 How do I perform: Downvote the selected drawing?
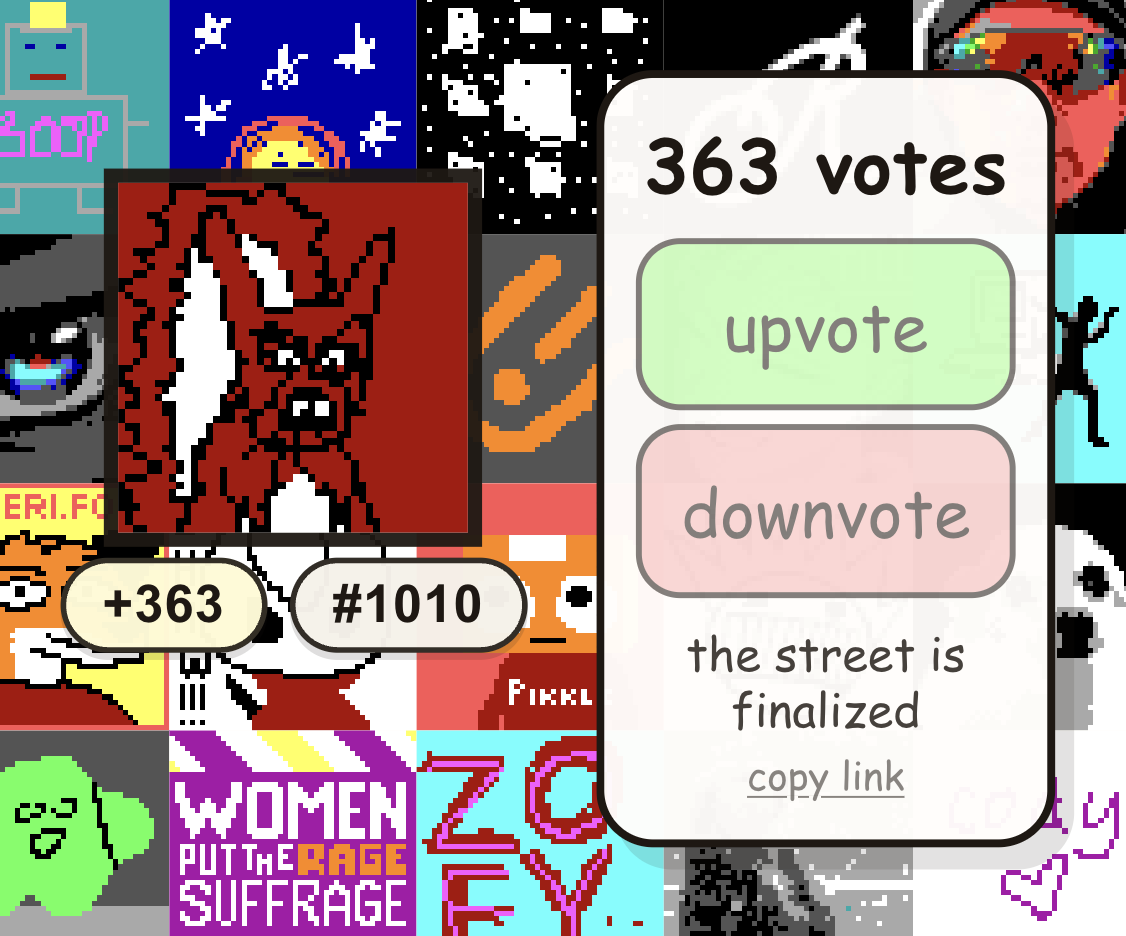825,511
